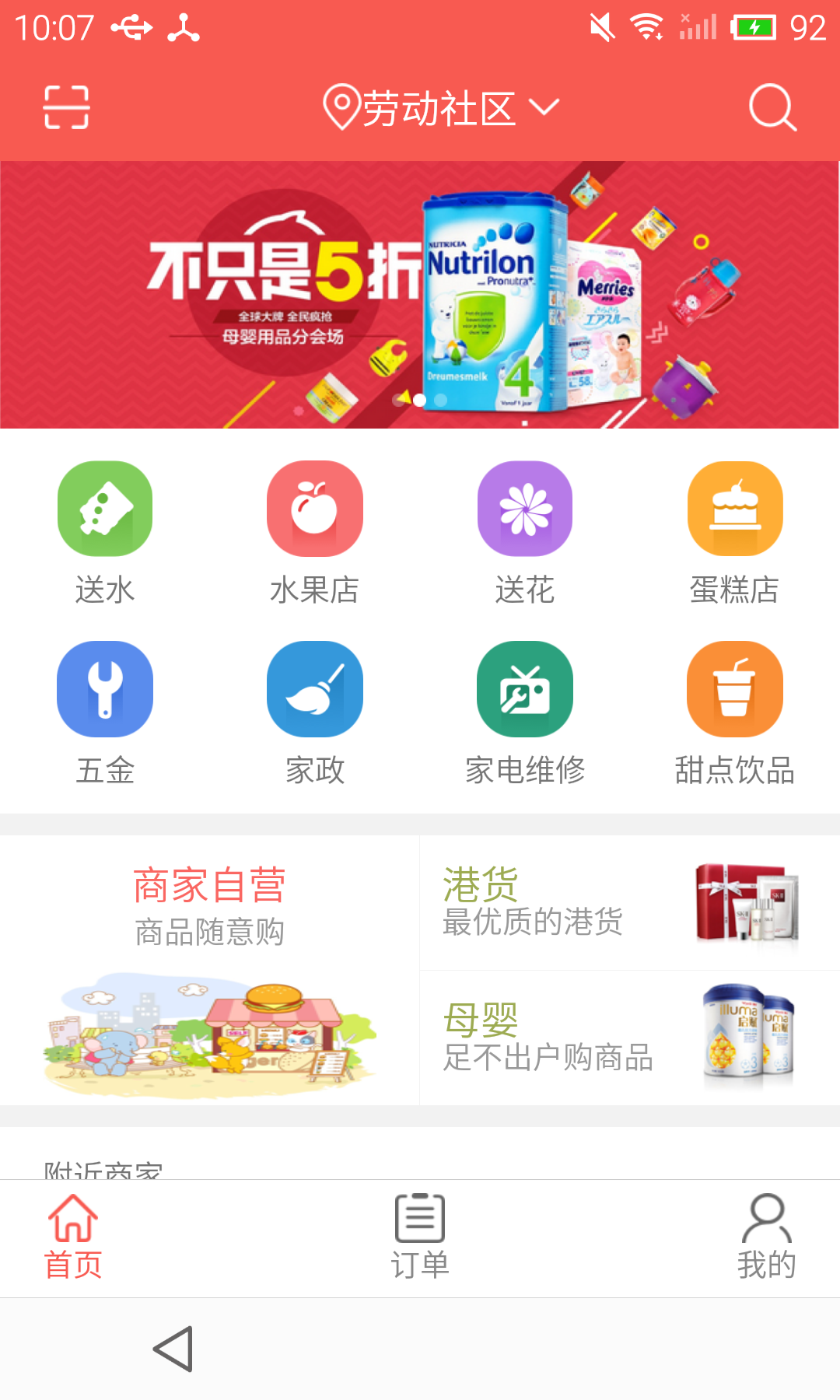This screenshot has width=840, height=1400.
Task: Tap the system back button
Action: tap(173, 1349)
